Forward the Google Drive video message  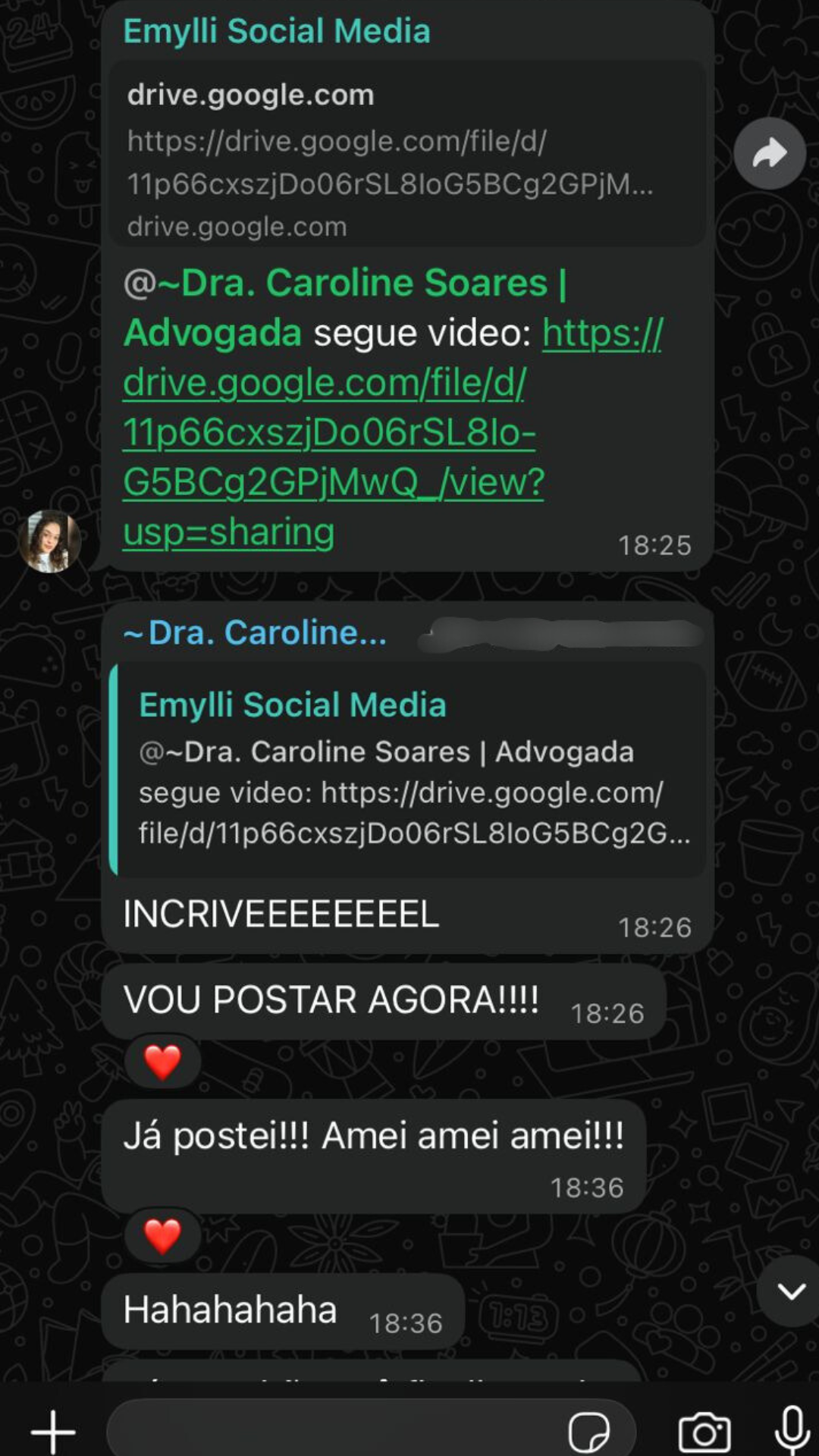pos(769,153)
